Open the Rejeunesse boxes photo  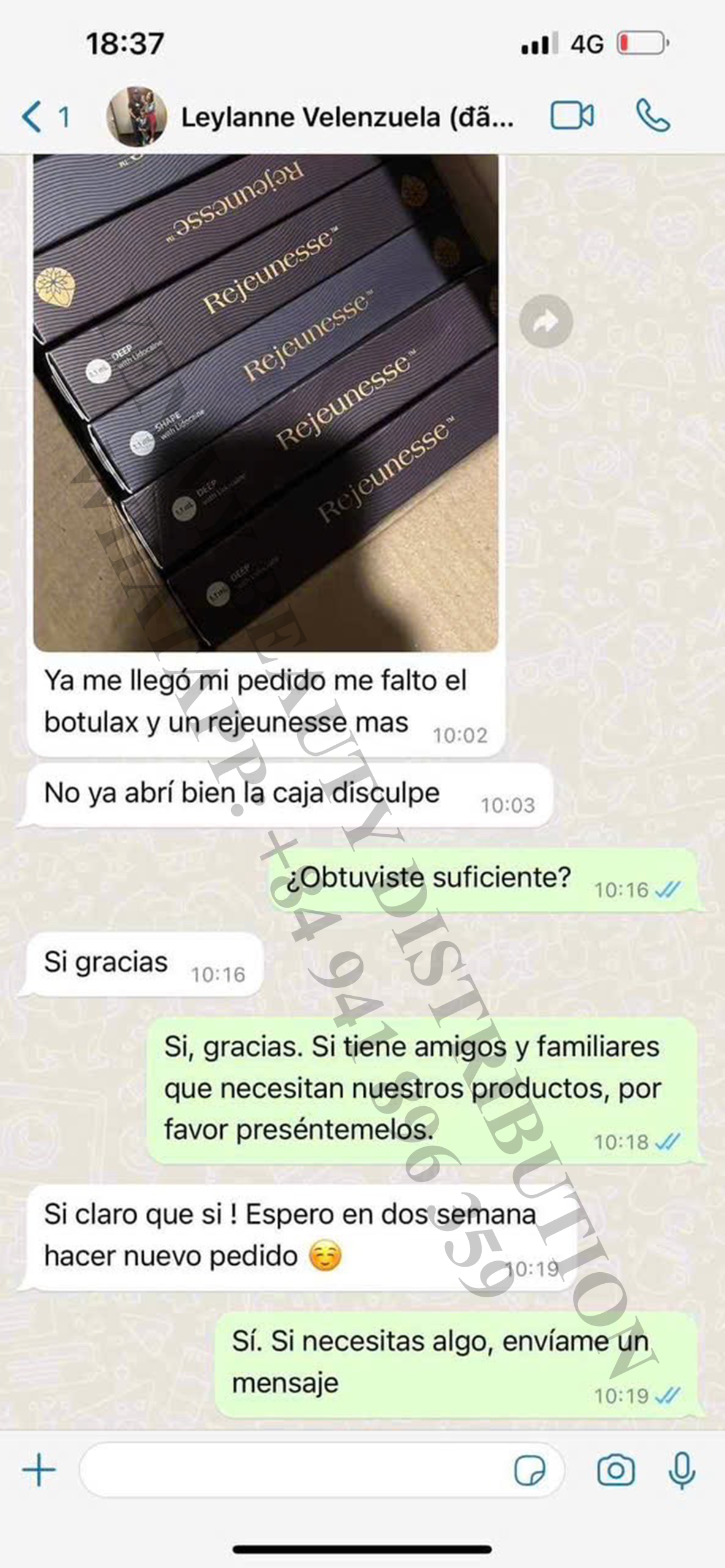click(265, 402)
